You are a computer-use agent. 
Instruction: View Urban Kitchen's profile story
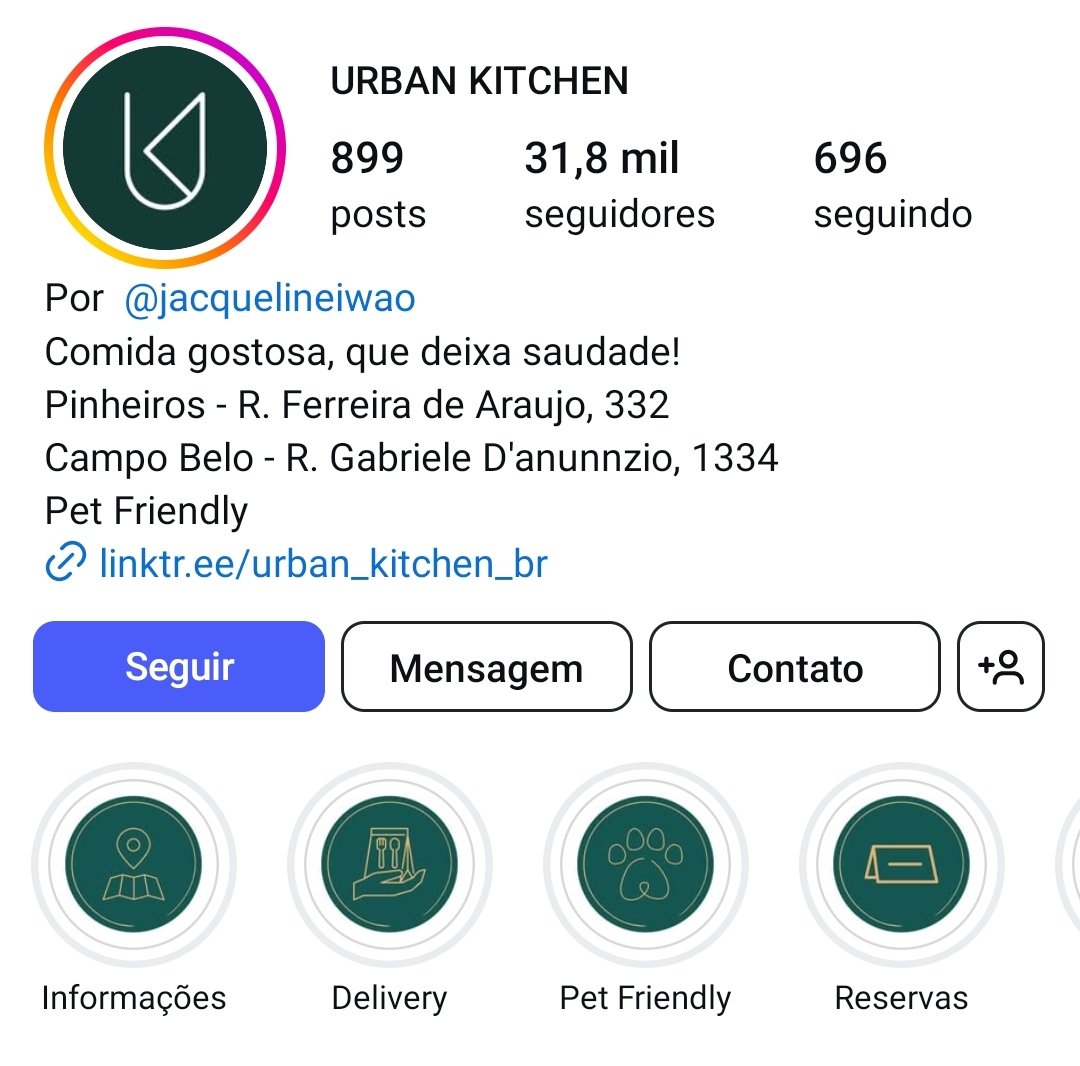165,148
